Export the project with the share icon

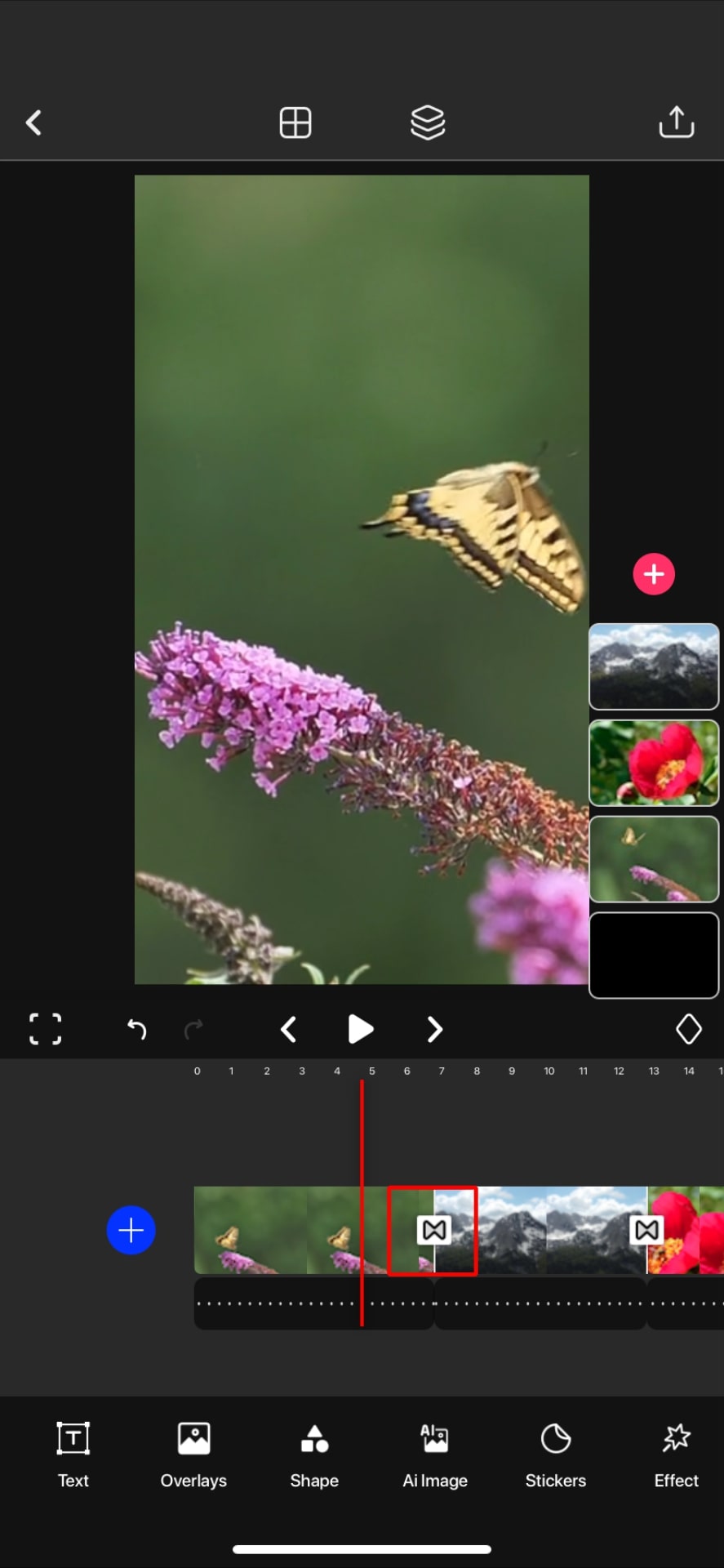676,122
